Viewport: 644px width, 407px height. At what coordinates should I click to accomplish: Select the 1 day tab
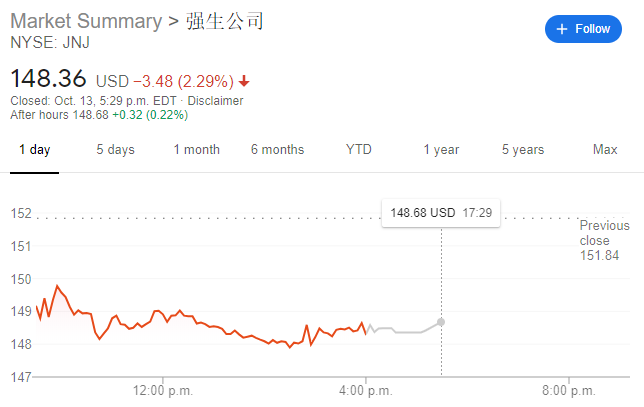coord(34,149)
